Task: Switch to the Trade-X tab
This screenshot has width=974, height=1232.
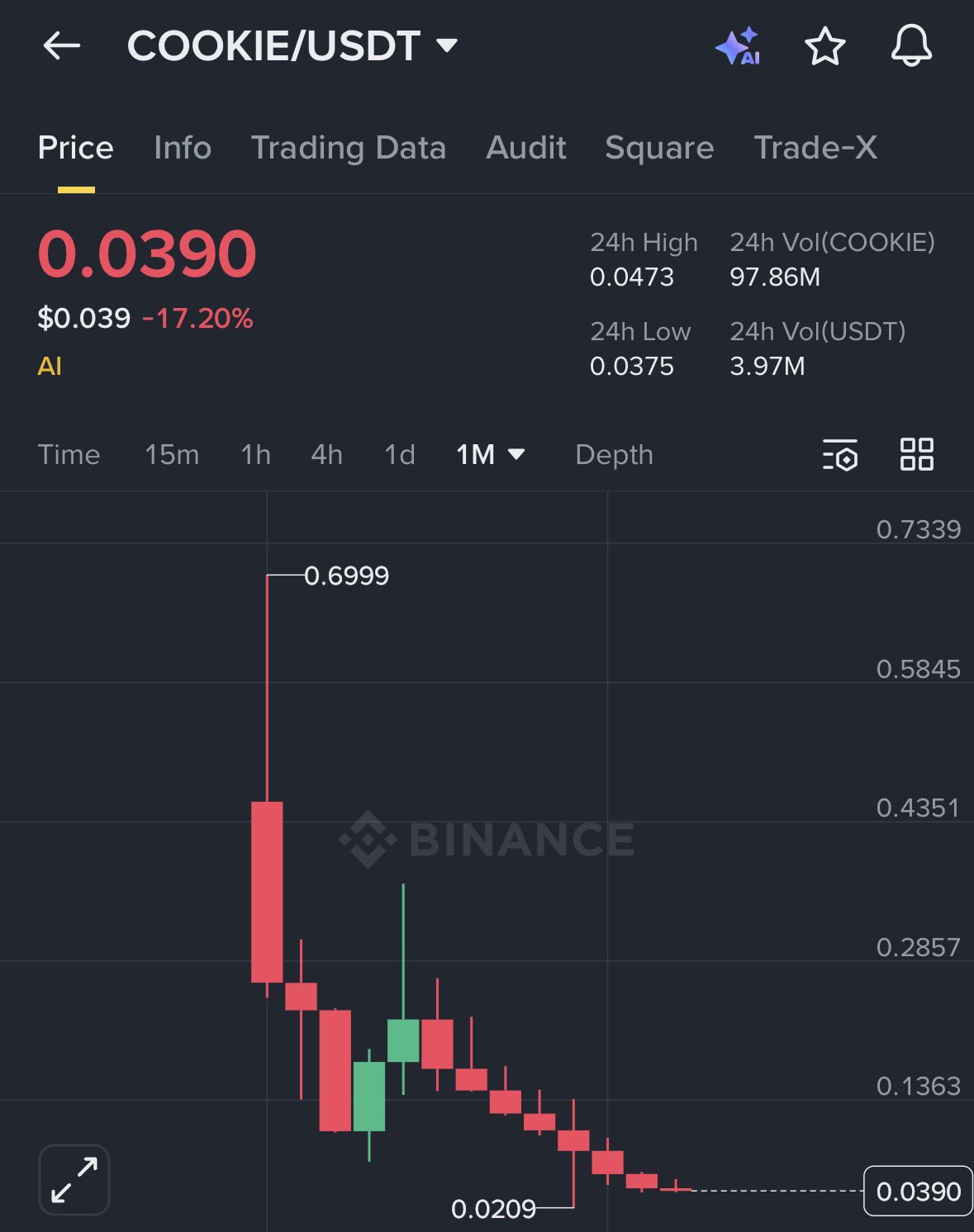Action: [x=815, y=148]
